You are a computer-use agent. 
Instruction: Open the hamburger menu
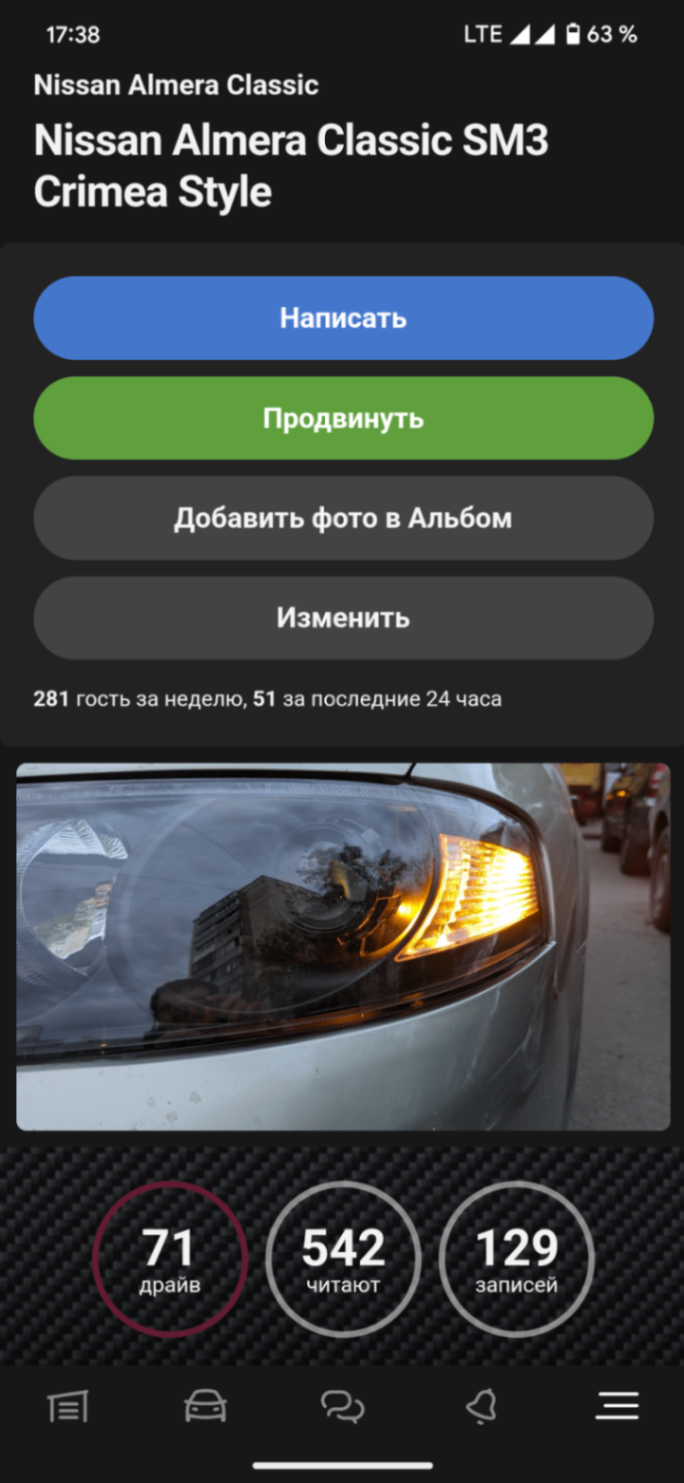point(617,1406)
